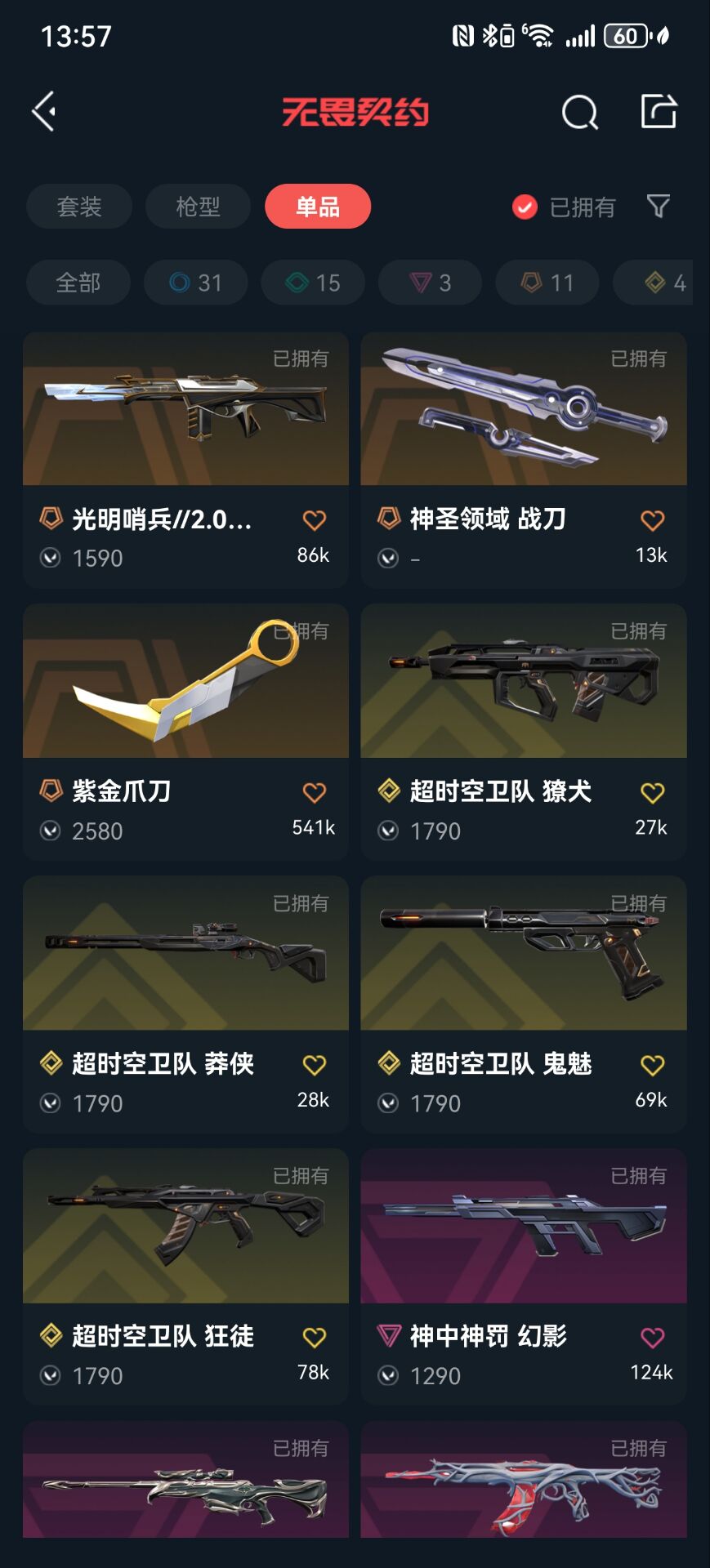
Task: Select the 全部 rarity chip
Action: [x=78, y=283]
